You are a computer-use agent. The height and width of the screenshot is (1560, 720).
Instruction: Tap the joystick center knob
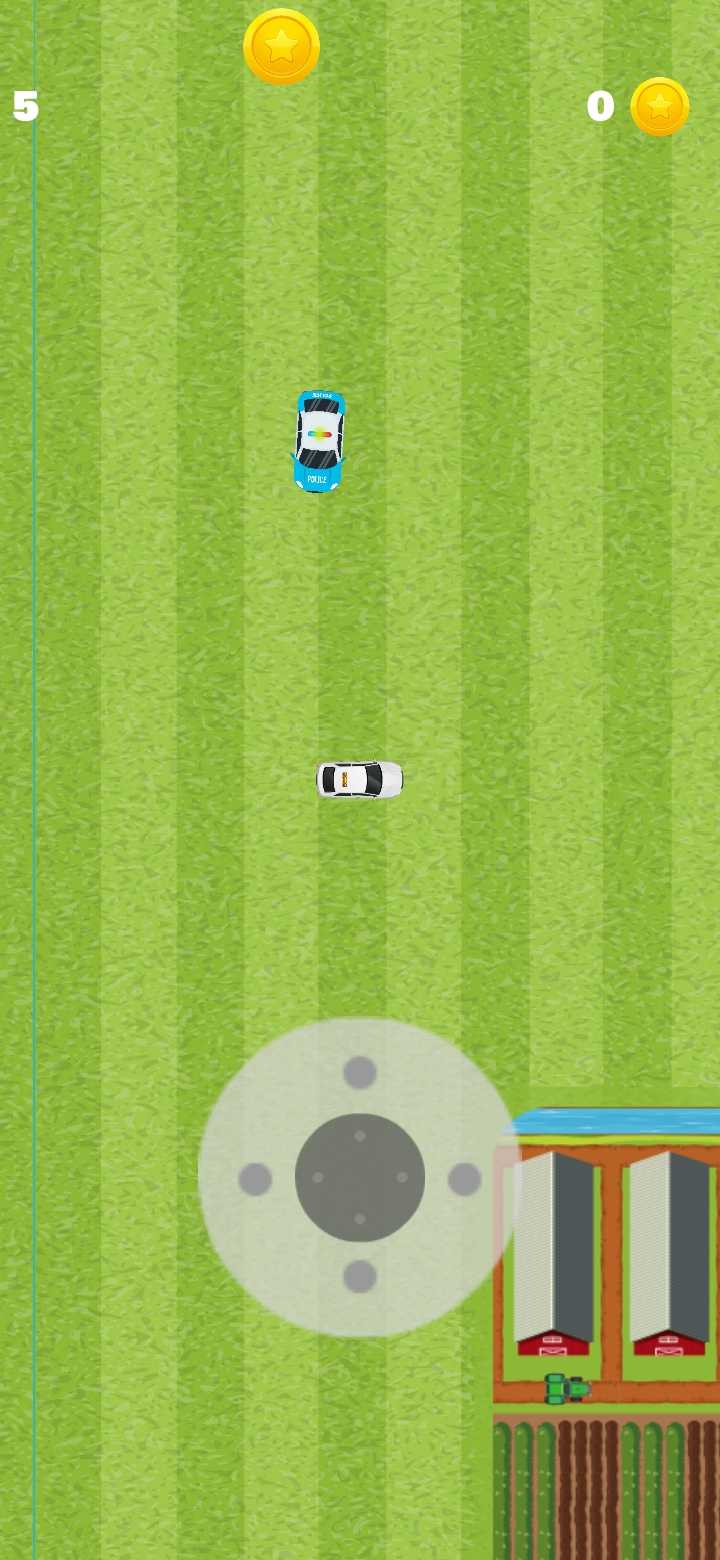(360, 1178)
